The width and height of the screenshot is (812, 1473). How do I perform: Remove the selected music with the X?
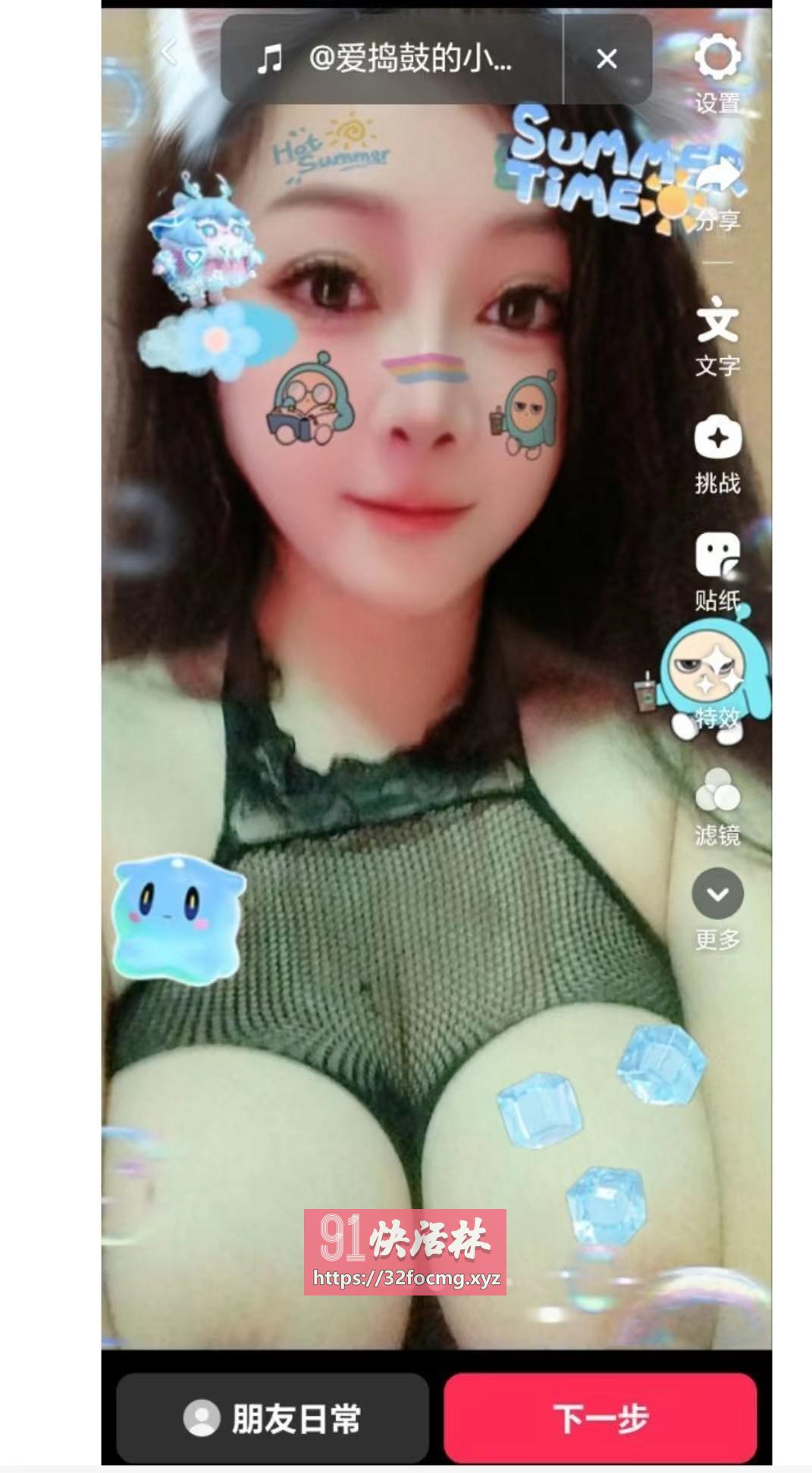pos(607,58)
